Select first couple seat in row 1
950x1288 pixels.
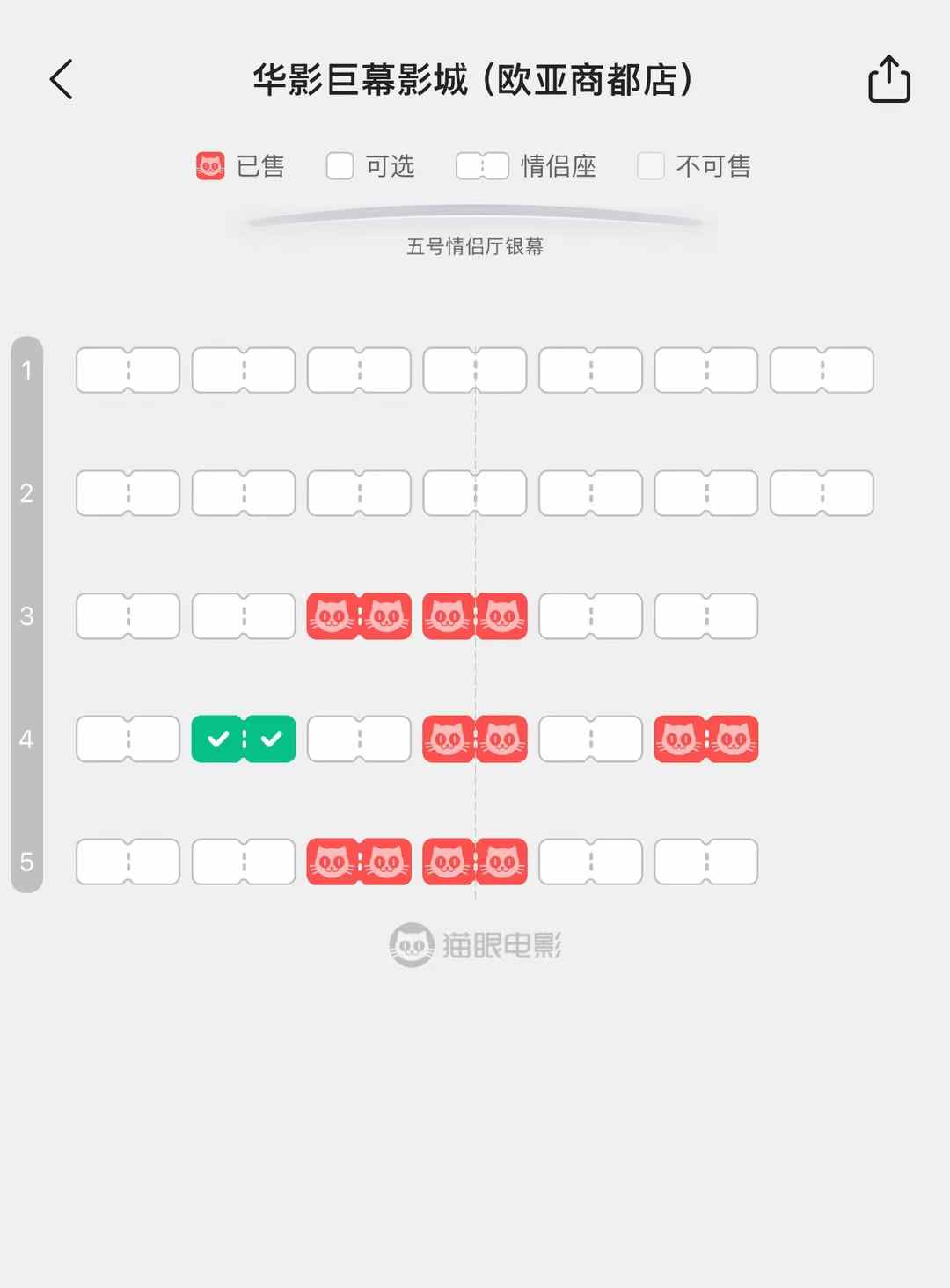[x=128, y=370]
